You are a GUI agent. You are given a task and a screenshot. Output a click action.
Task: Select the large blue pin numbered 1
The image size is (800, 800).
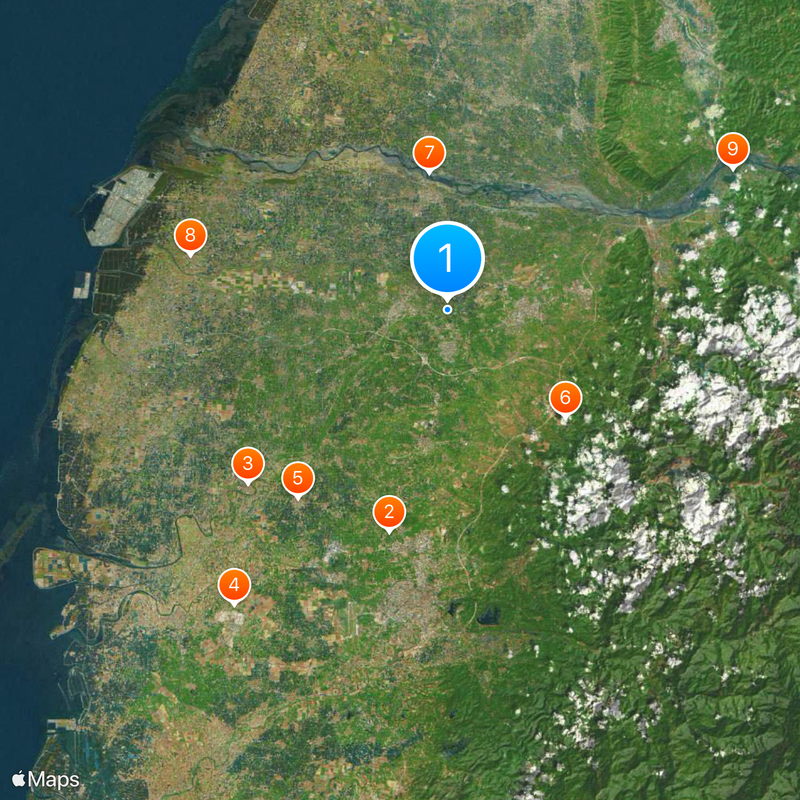pos(447,259)
